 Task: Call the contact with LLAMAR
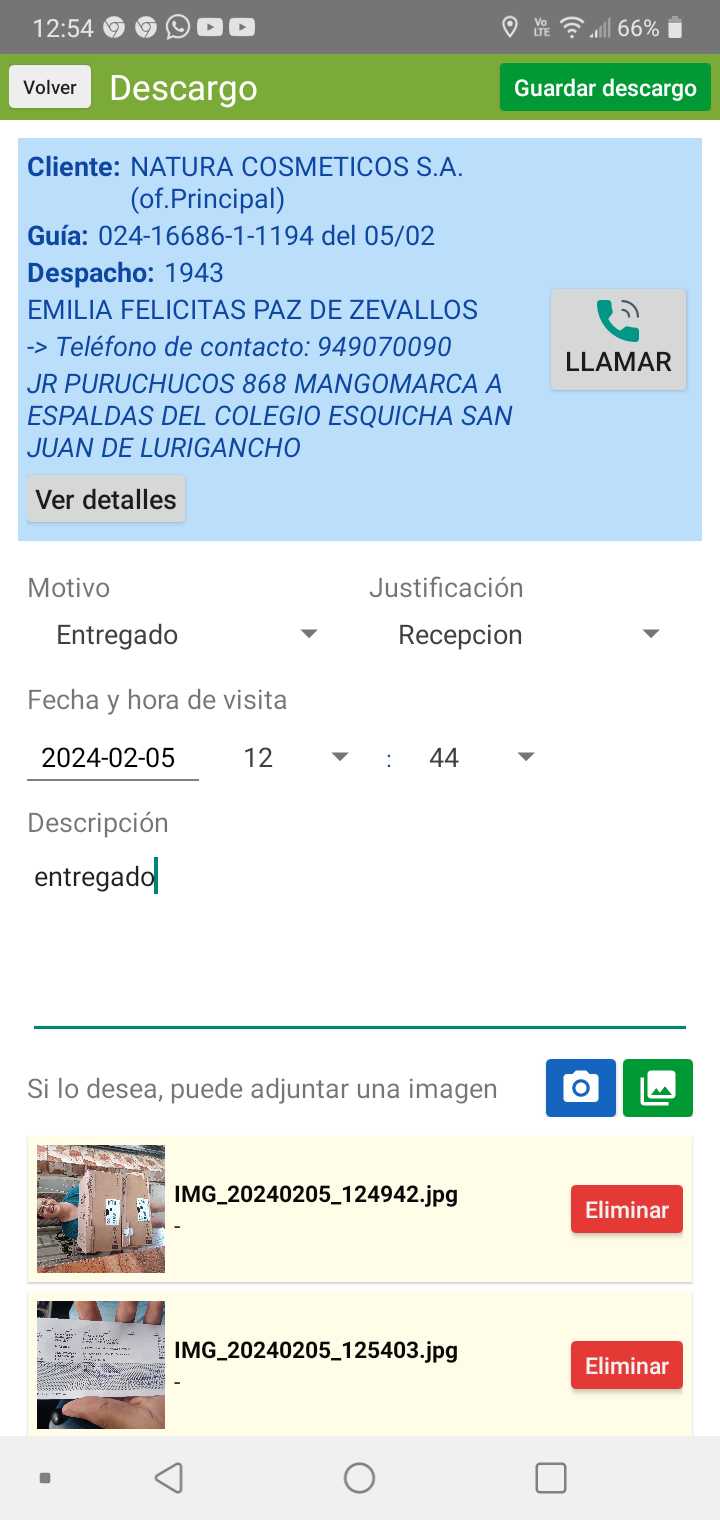pyautogui.click(x=618, y=339)
